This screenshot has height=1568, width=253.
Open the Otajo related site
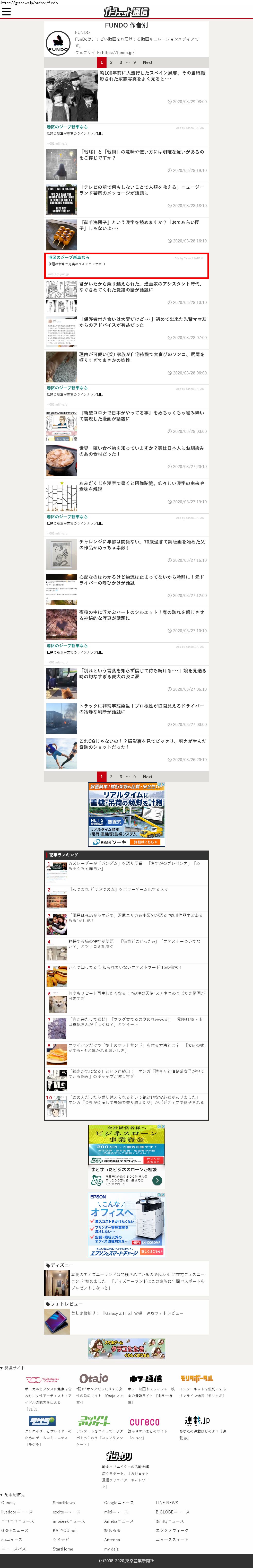(94, 1379)
